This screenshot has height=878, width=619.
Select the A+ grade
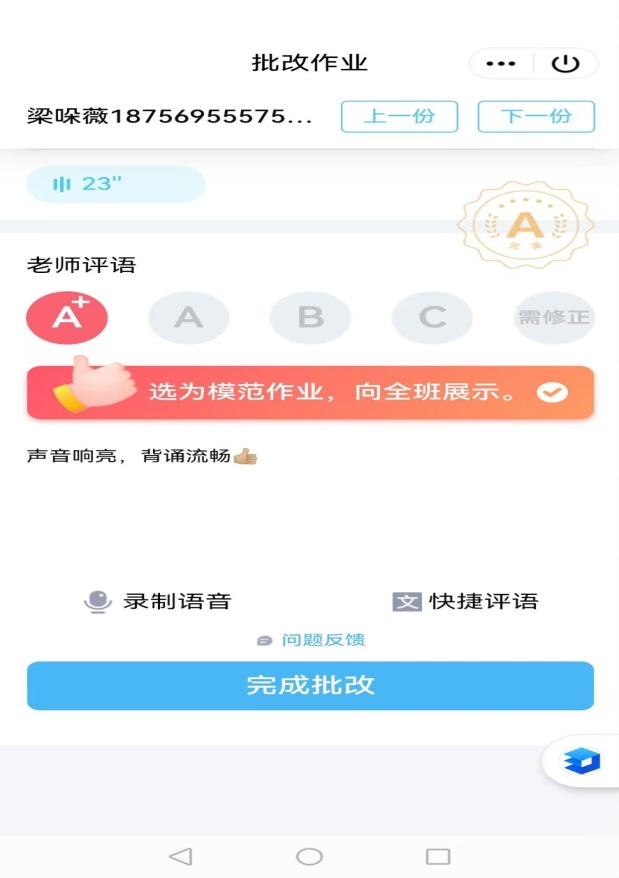click(x=67, y=318)
